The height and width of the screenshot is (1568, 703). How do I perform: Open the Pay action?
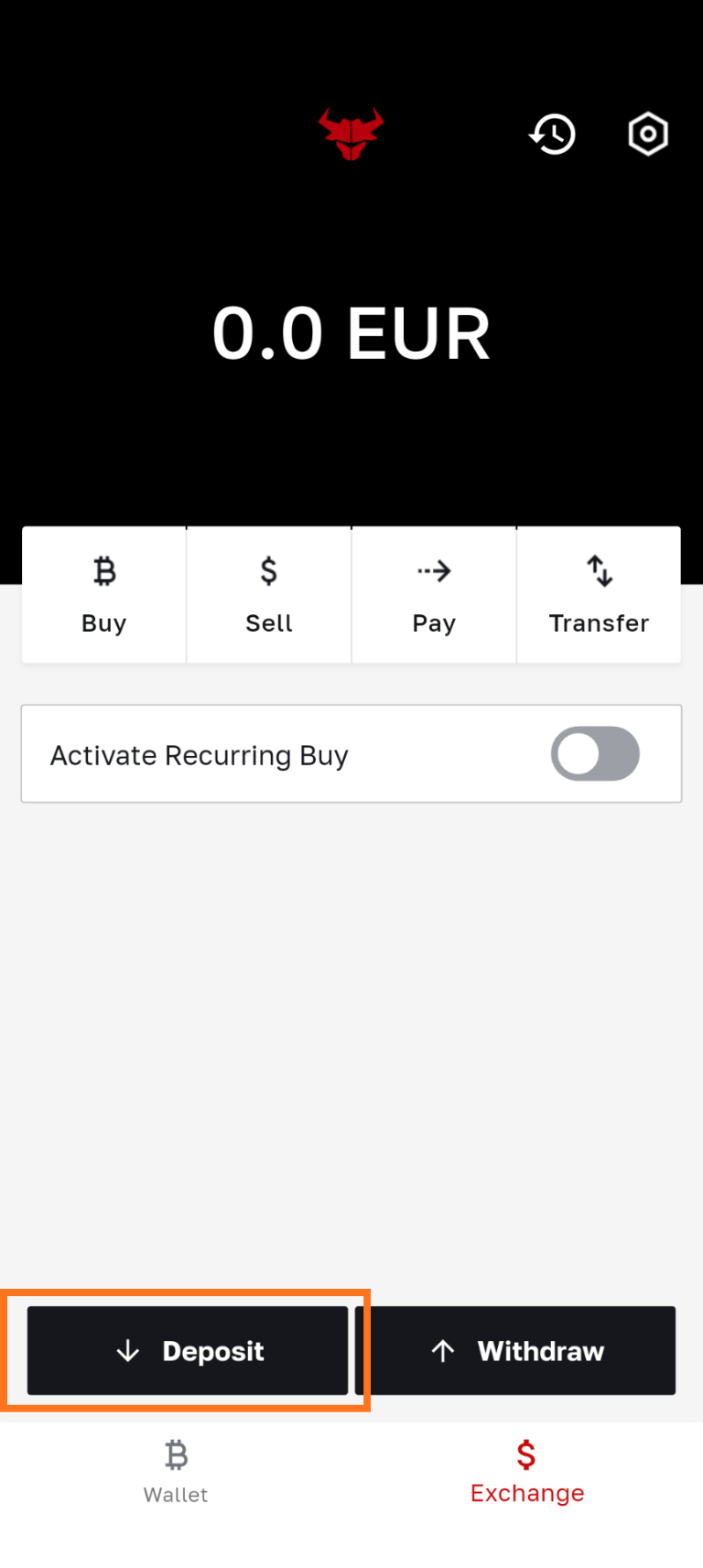tap(434, 595)
